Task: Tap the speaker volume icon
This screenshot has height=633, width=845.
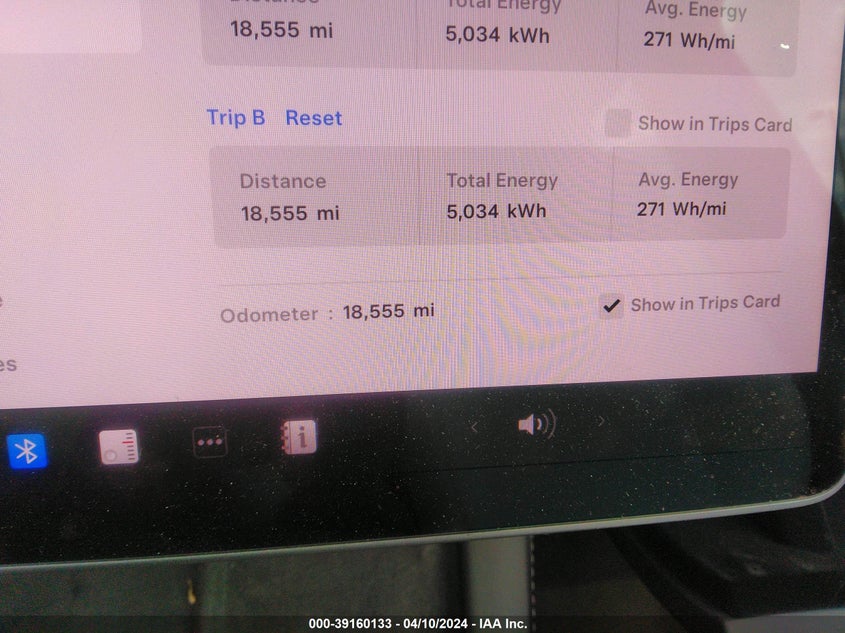Action: 535,425
